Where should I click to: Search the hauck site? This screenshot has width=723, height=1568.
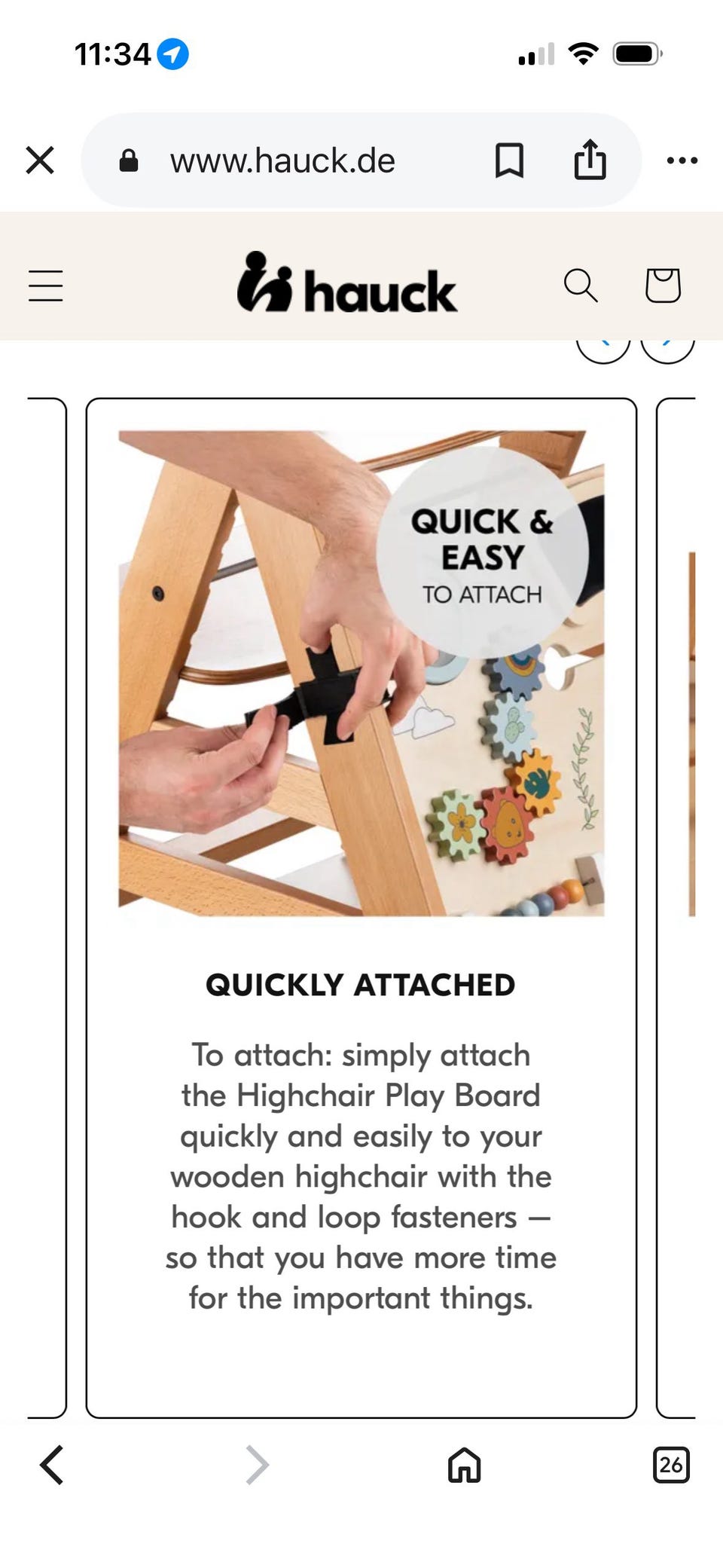pos(581,286)
